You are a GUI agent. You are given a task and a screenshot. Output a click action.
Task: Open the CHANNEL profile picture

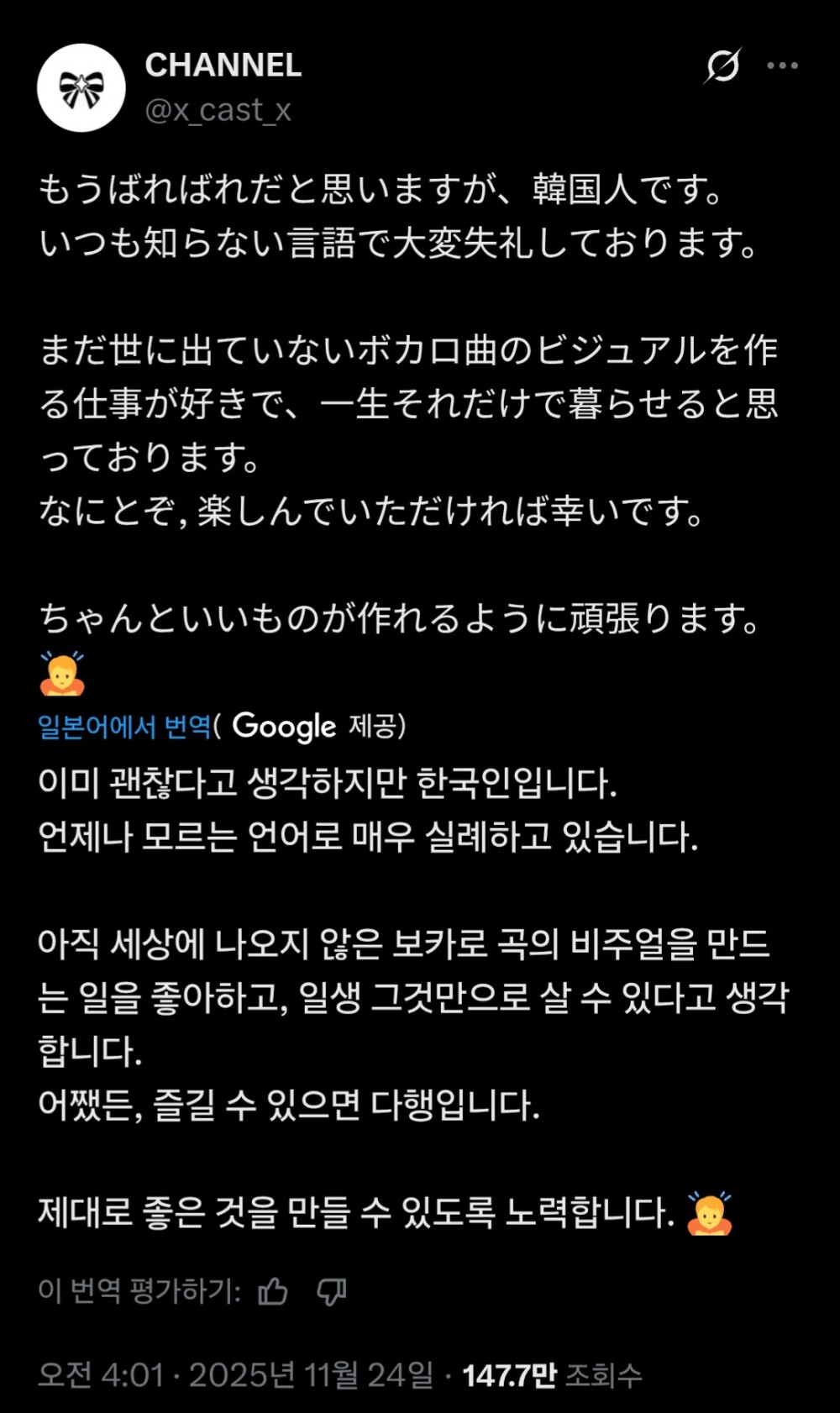pos(81,87)
